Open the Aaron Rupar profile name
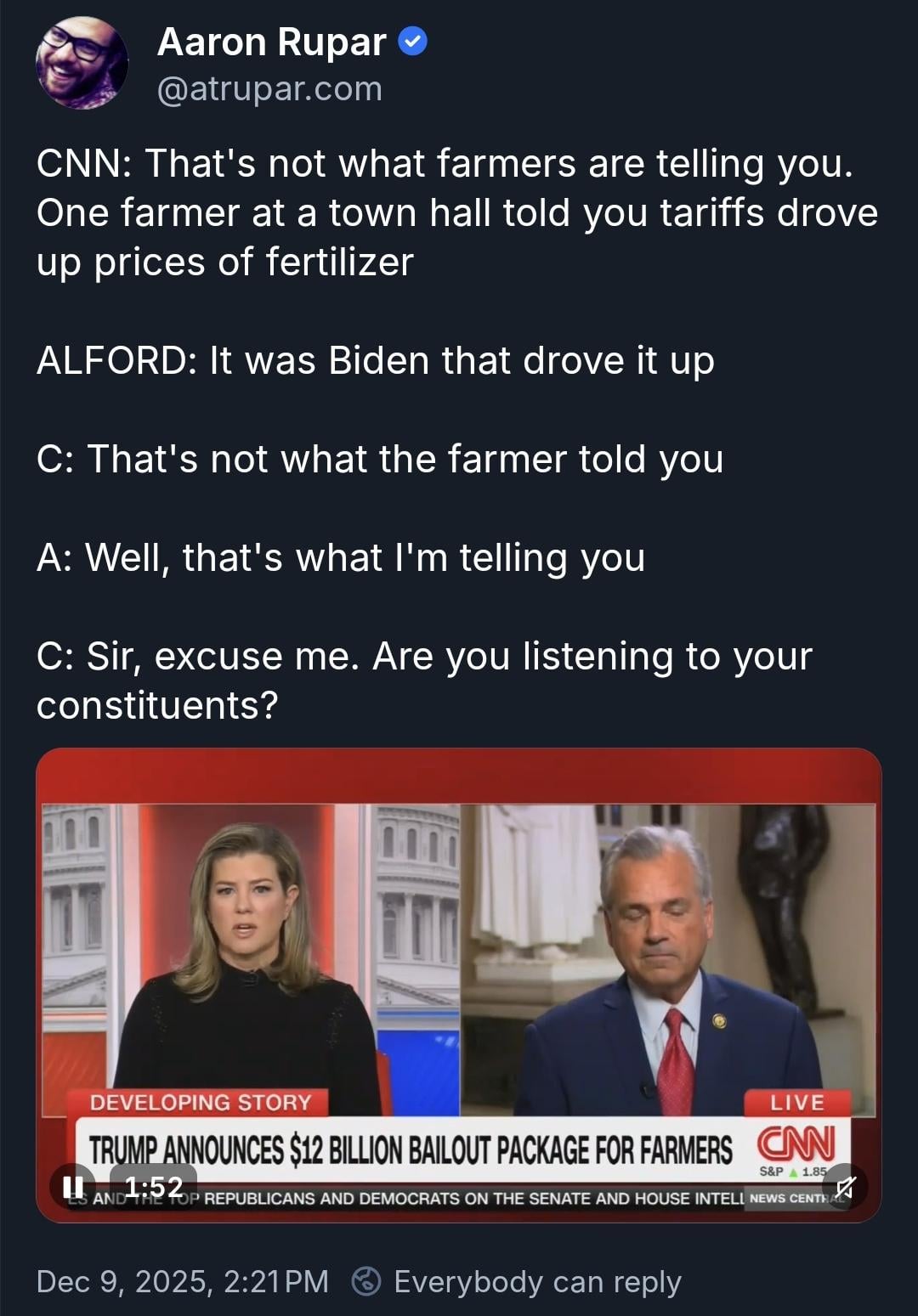 click(272, 42)
